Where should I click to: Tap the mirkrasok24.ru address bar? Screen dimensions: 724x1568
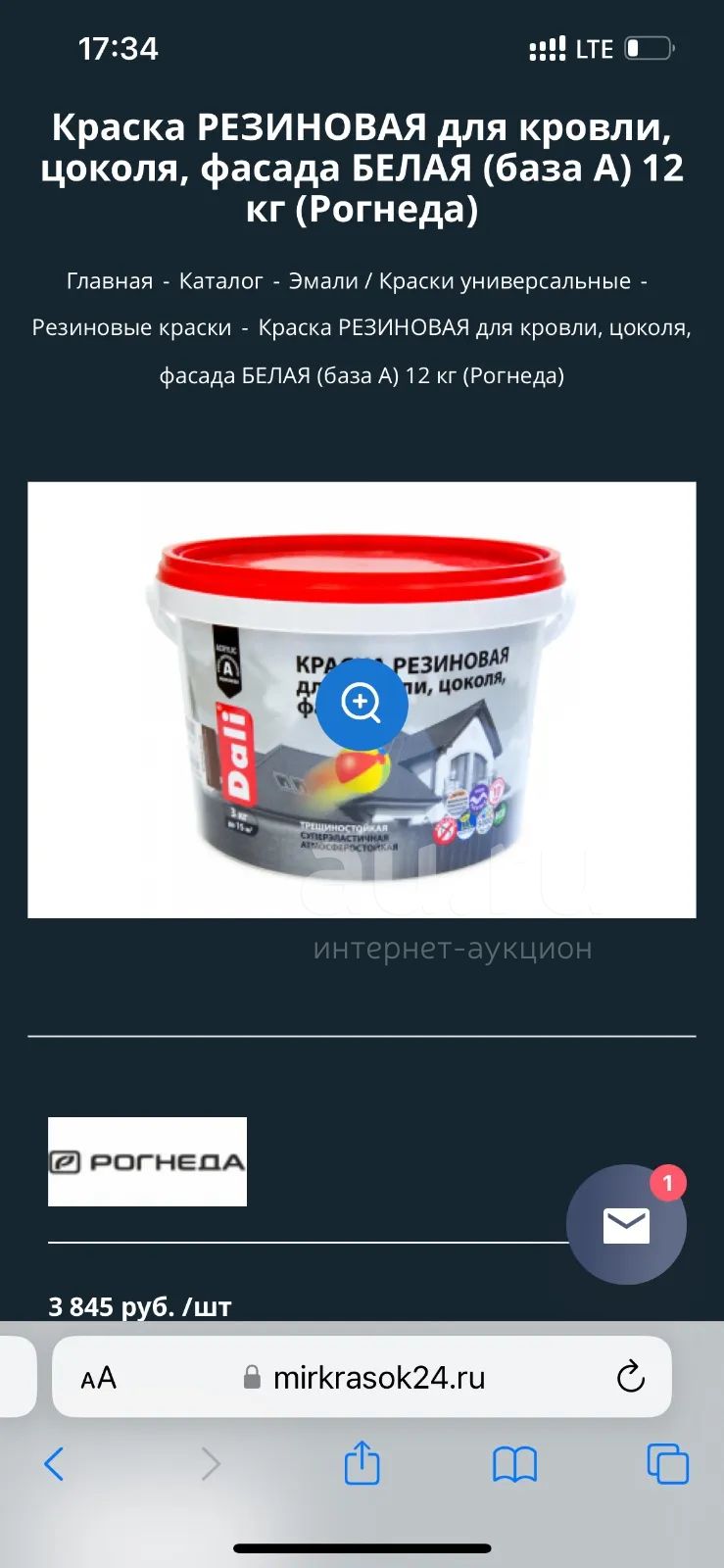pos(363,1378)
